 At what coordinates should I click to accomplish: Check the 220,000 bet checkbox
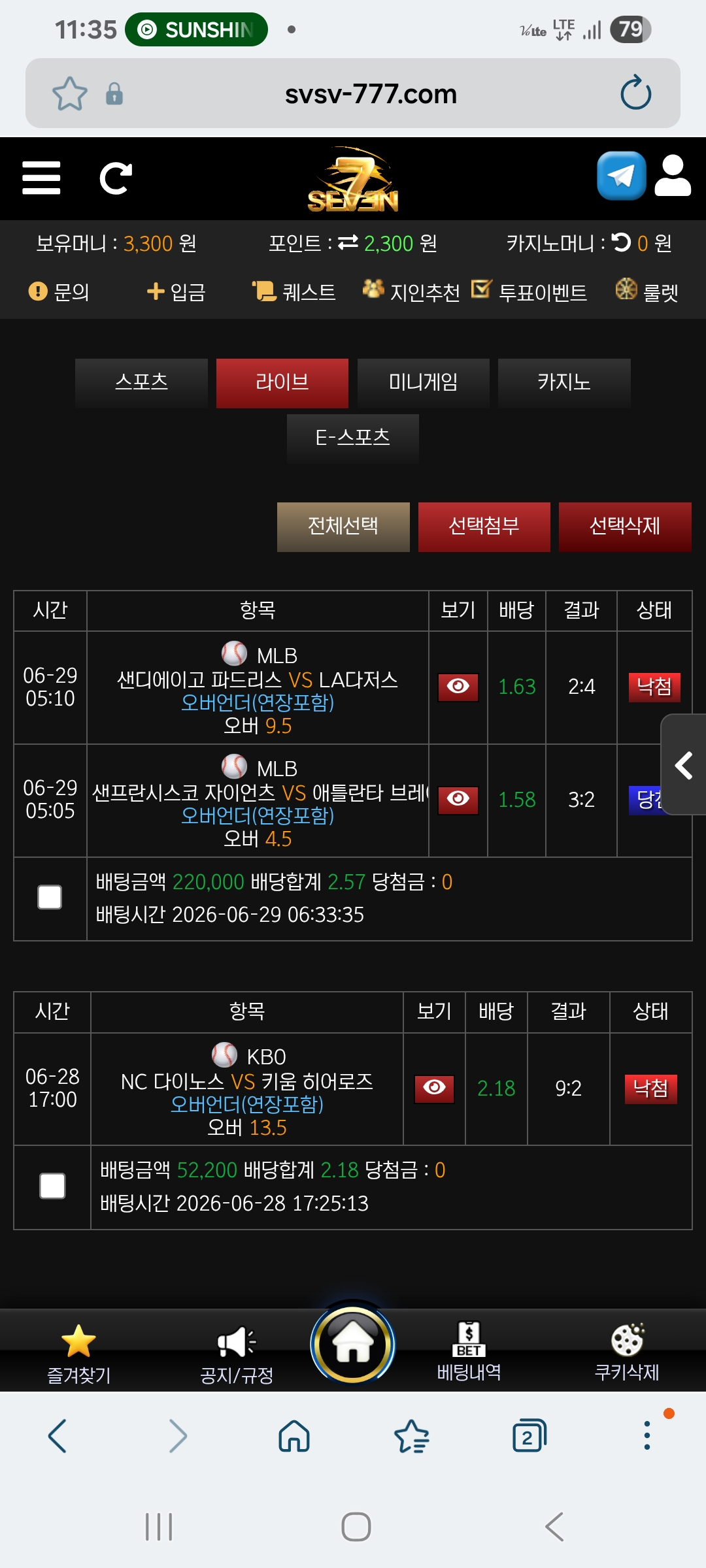[50, 898]
